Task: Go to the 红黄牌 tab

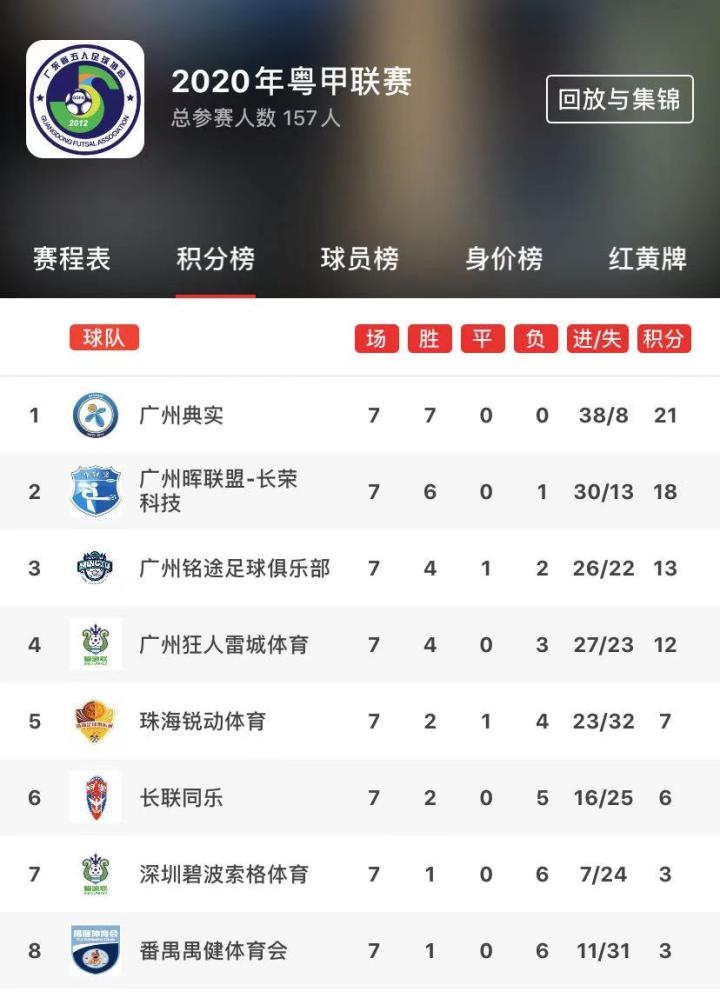Action: (647, 259)
